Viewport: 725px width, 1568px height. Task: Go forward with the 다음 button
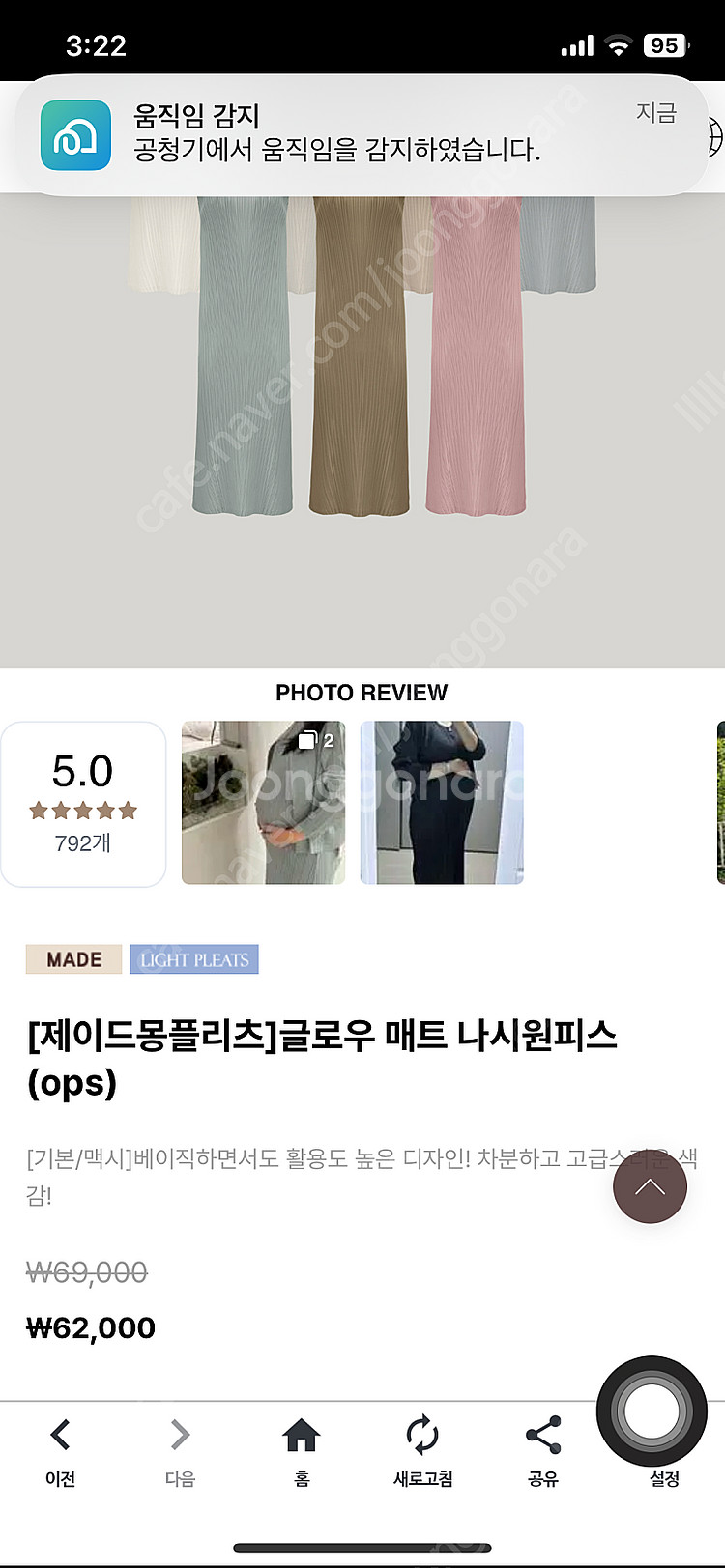tap(181, 1450)
